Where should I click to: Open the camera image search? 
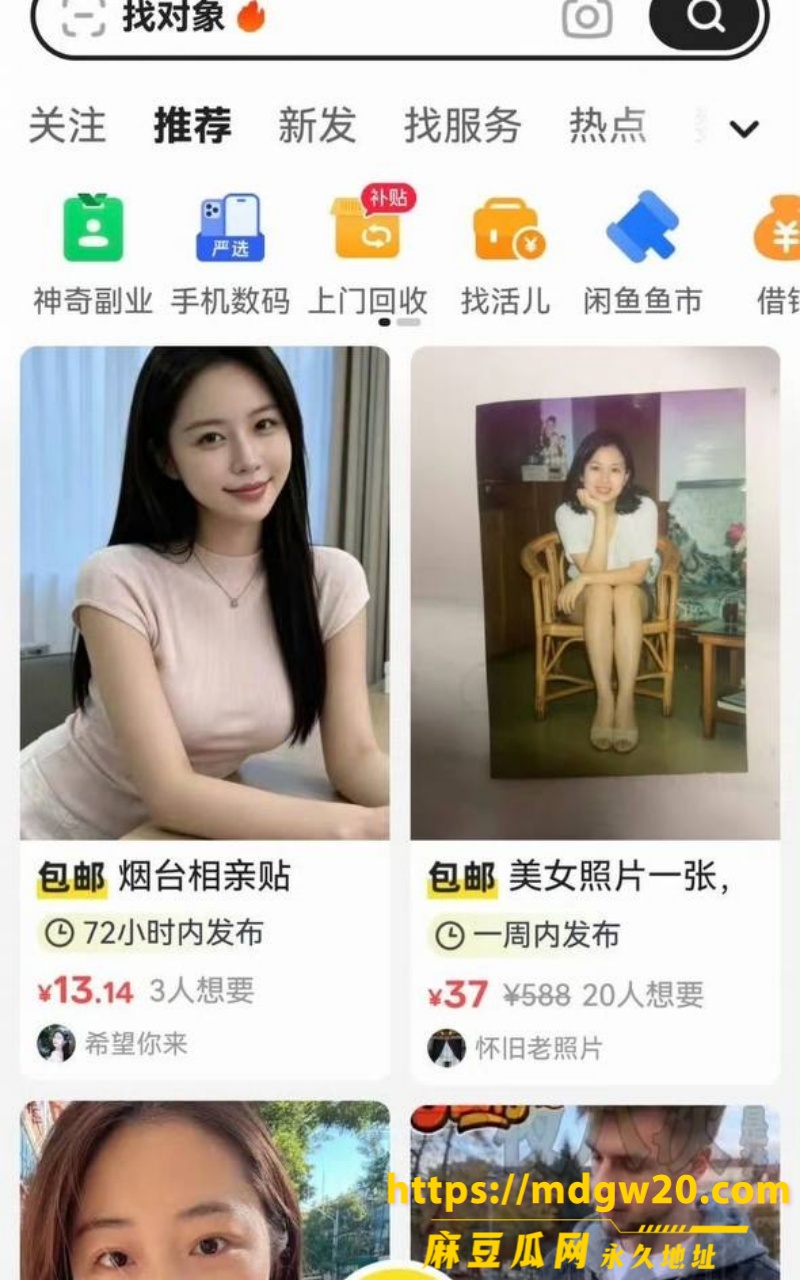pos(587,16)
